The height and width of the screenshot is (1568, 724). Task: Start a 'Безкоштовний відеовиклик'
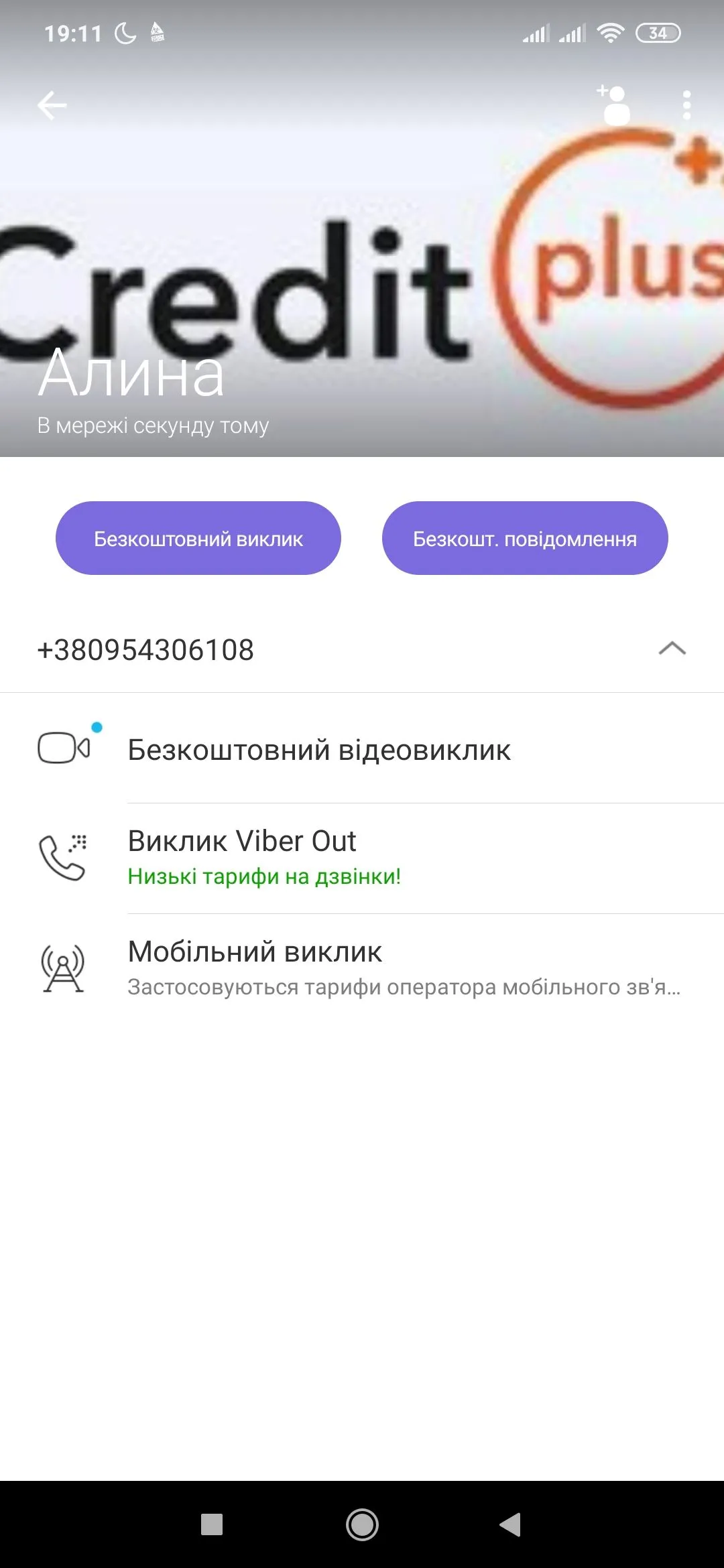pyautogui.click(x=319, y=750)
